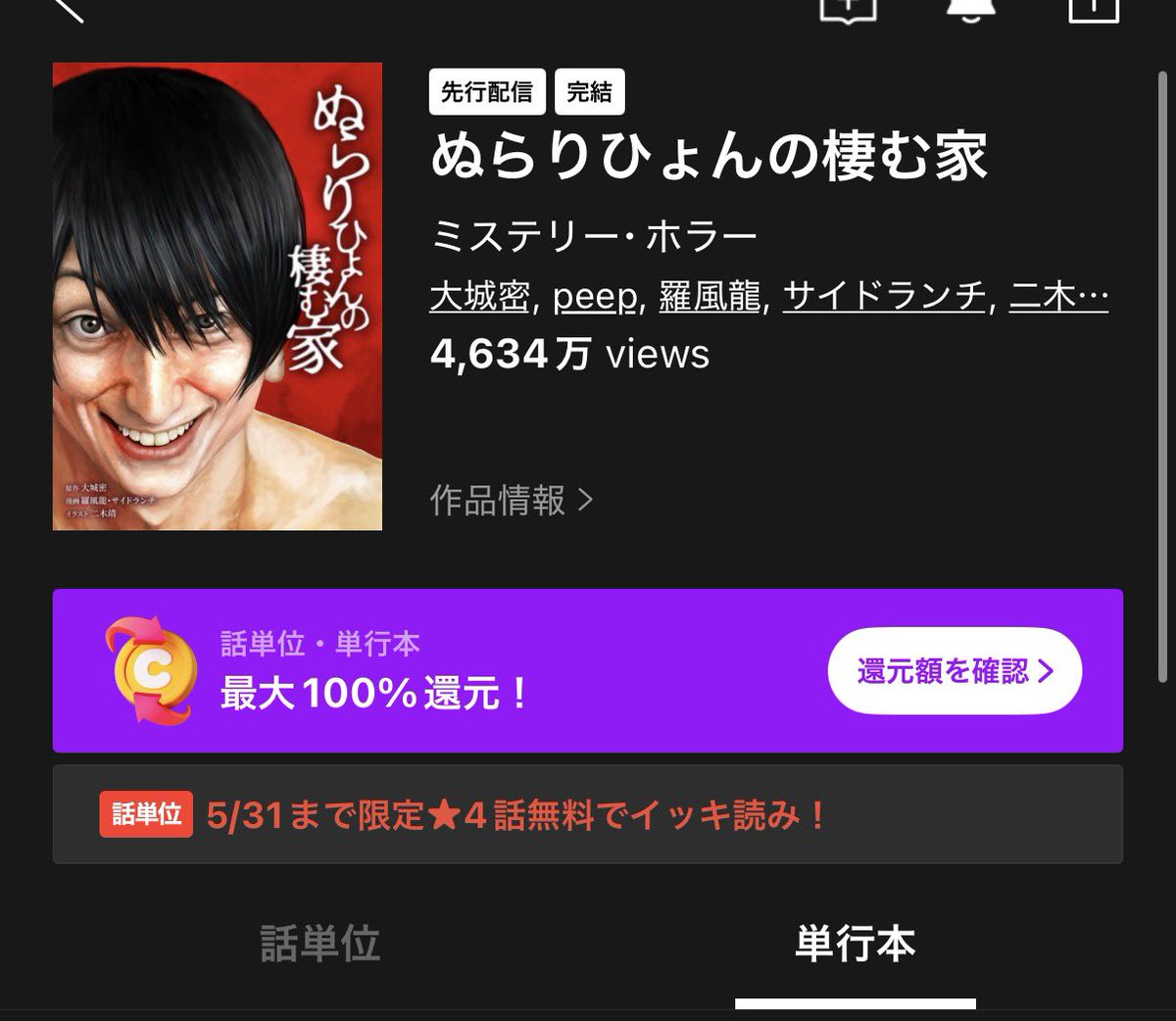This screenshot has width=1176, height=1021.
Task: Add this manga to bookshelf
Action: pyautogui.click(x=848, y=9)
